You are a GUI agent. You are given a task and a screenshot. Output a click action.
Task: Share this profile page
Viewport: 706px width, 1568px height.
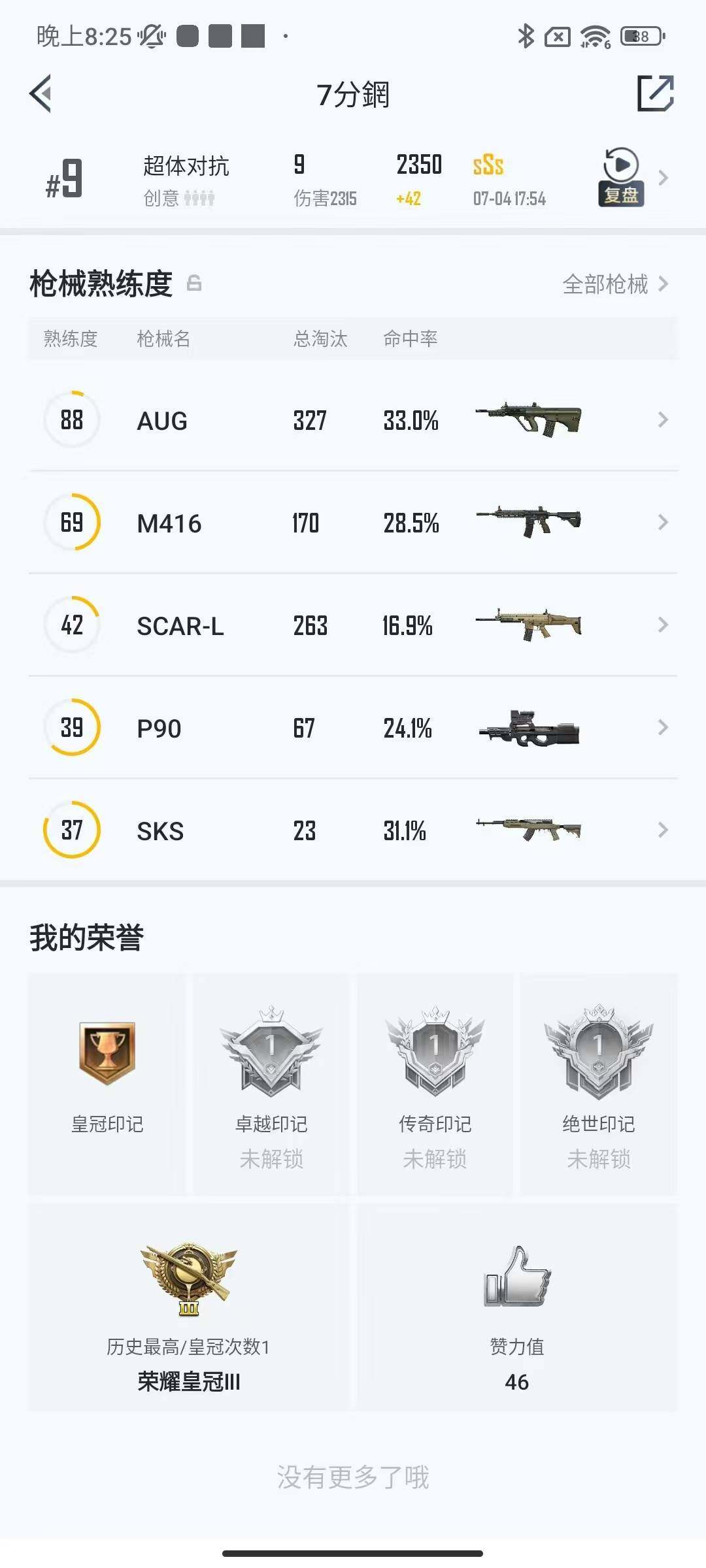point(656,93)
